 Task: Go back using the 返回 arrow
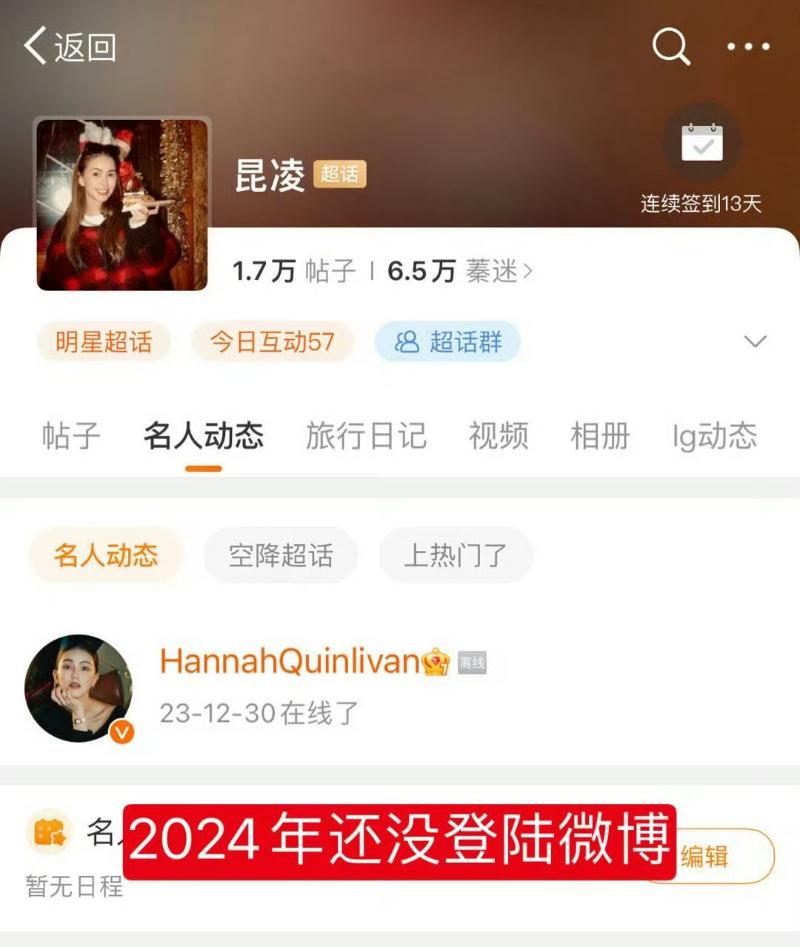click(70, 47)
